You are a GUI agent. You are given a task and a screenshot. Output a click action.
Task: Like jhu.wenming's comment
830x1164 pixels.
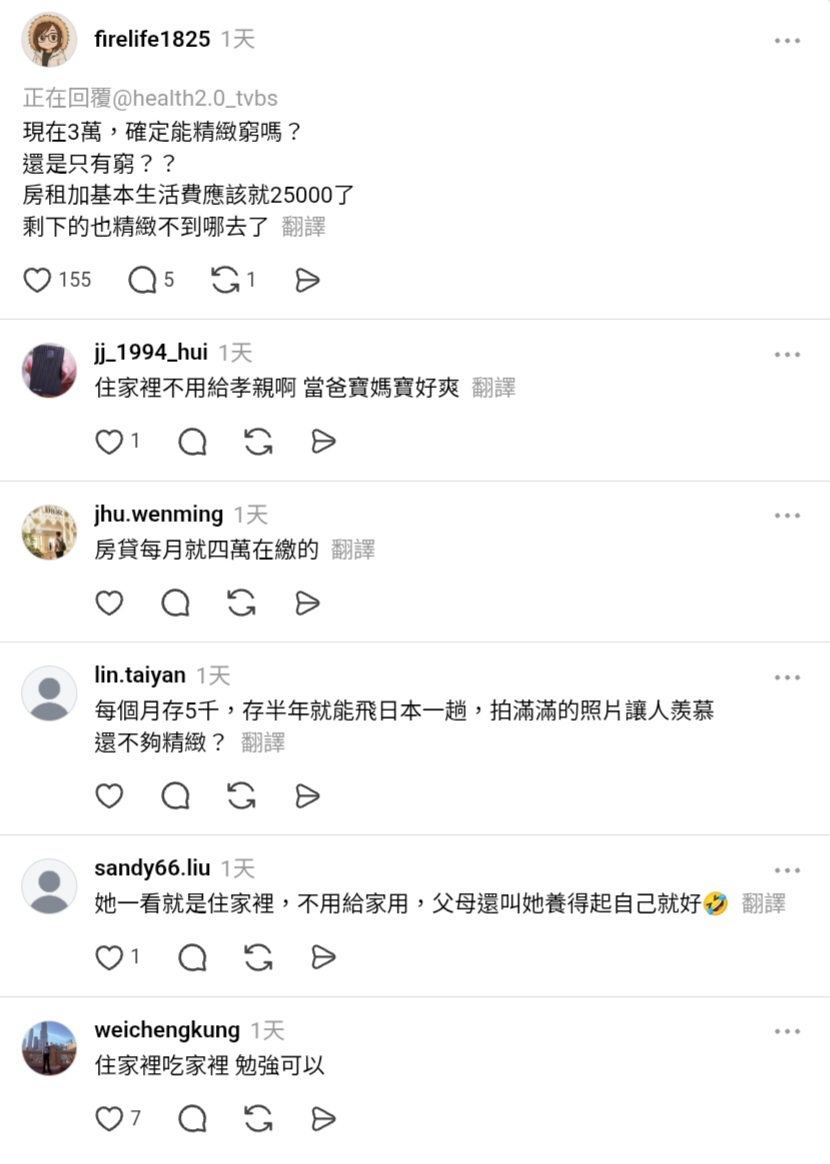tap(109, 603)
